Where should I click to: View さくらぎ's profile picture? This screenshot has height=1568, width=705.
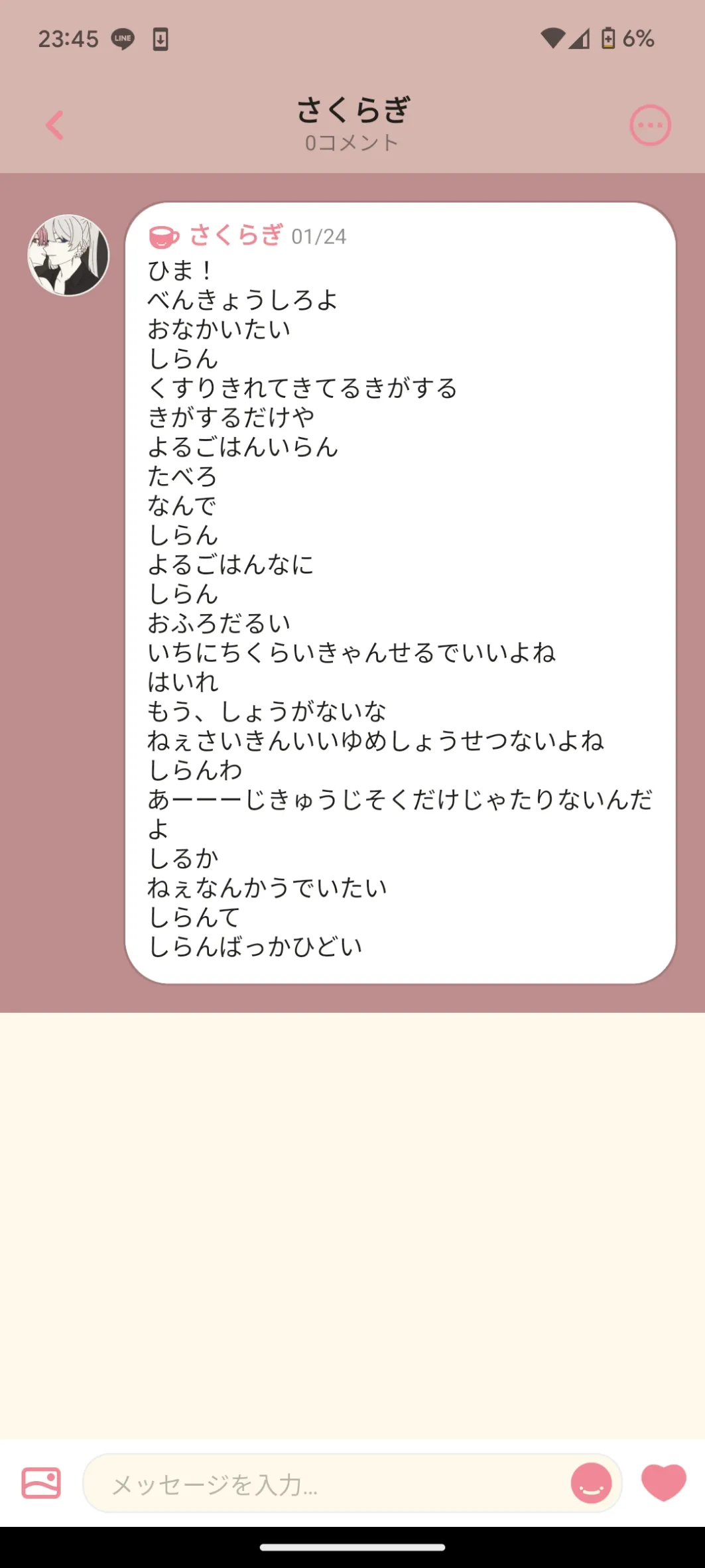point(68,255)
